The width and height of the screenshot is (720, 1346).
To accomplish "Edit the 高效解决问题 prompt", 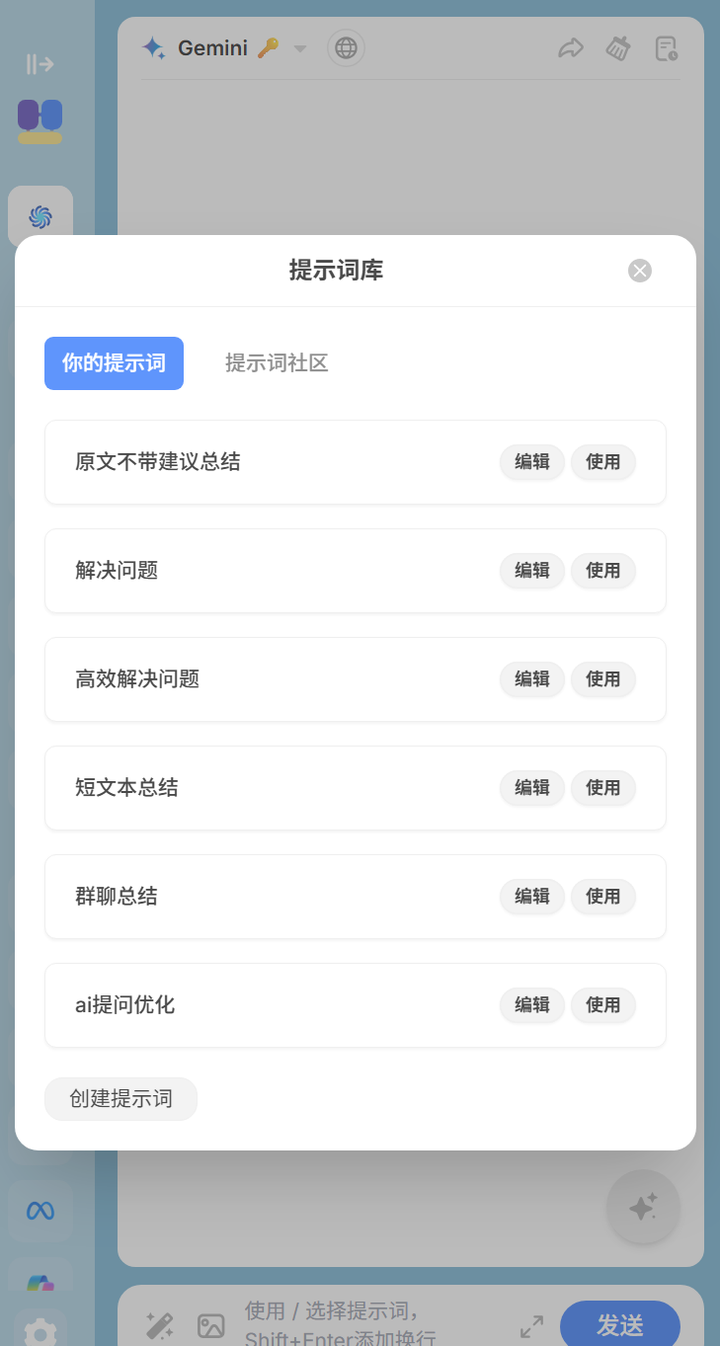I will pyautogui.click(x=532, y=679).
